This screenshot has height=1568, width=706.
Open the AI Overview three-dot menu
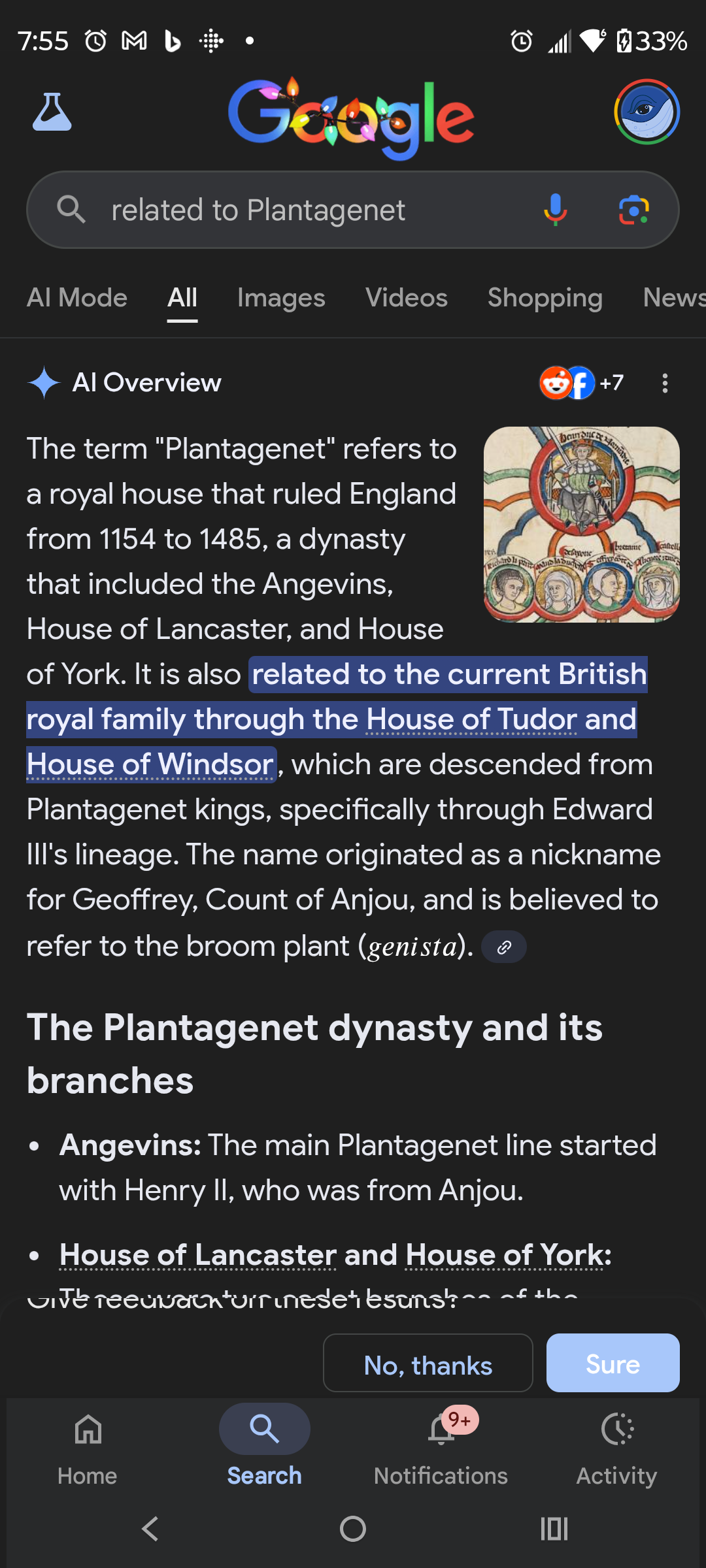coord(665,383)
